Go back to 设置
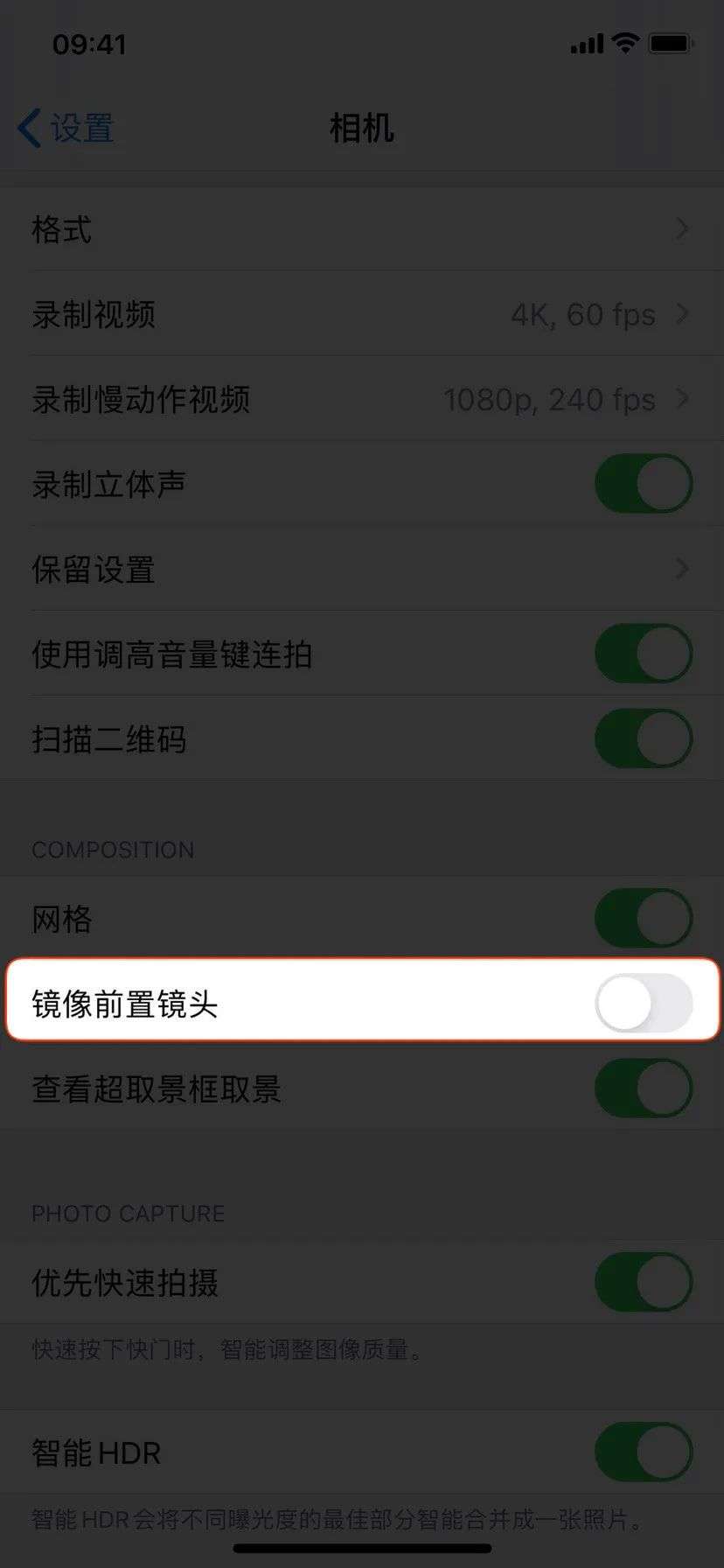 (x=66, y=129)
